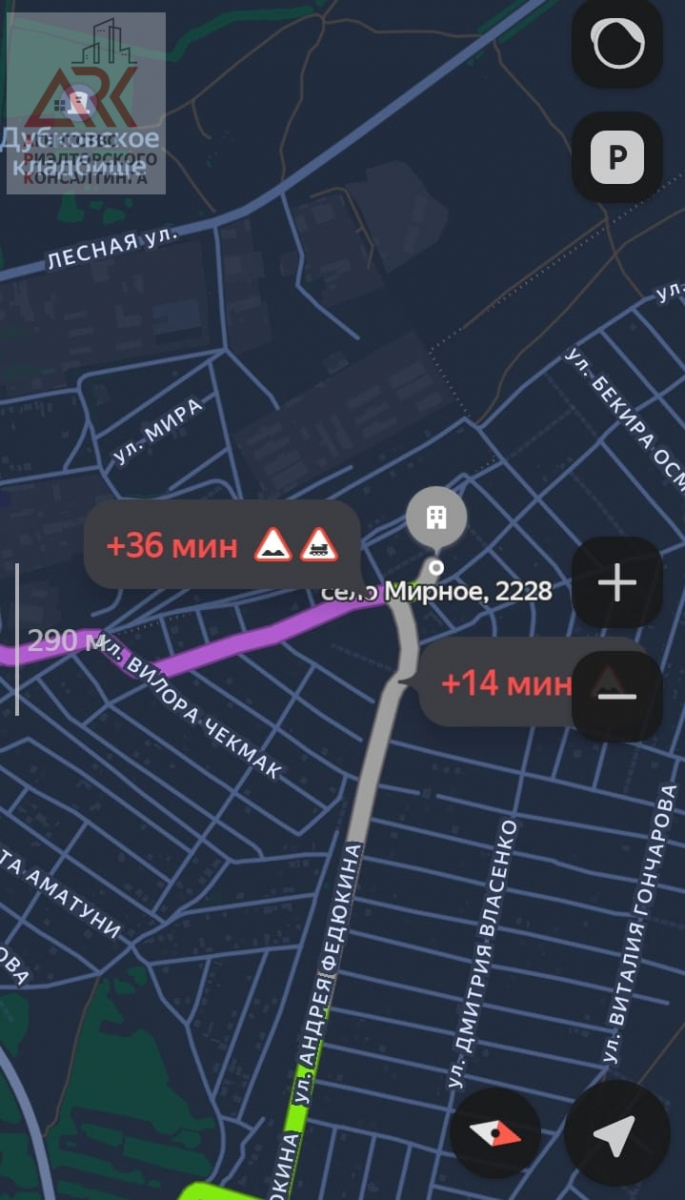Select the +36 мин alternative route

221,545
